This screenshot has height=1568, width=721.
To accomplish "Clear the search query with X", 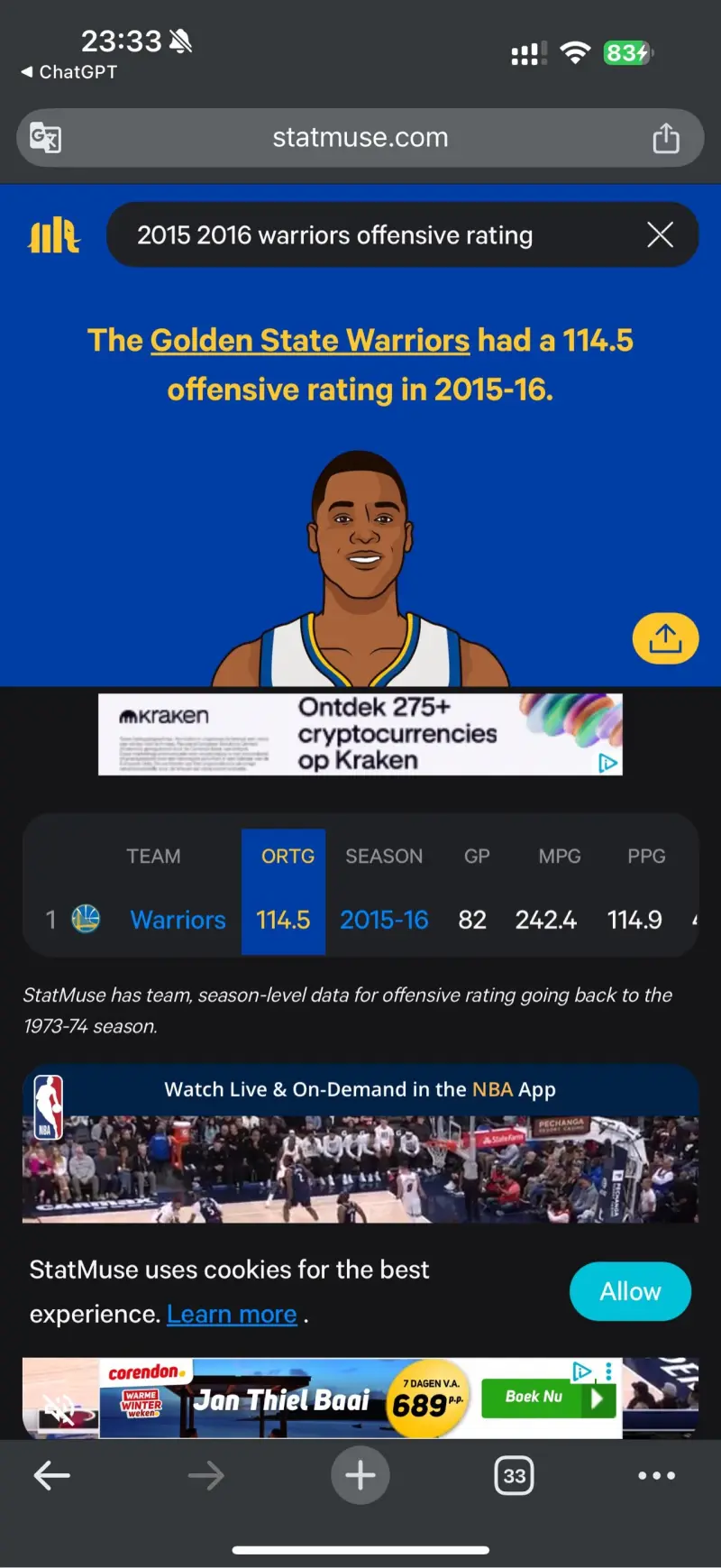I will 660,235.
